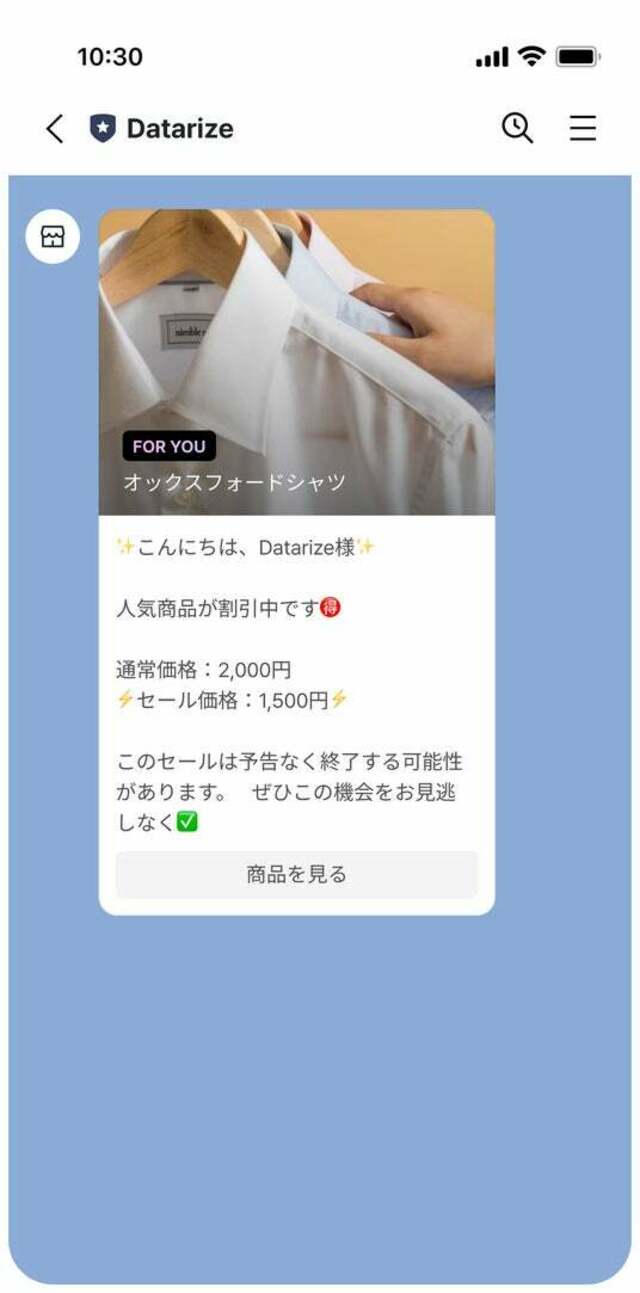Viewport: 640px width, 1293px height.
Task: Open chat search
Action: 516,128
